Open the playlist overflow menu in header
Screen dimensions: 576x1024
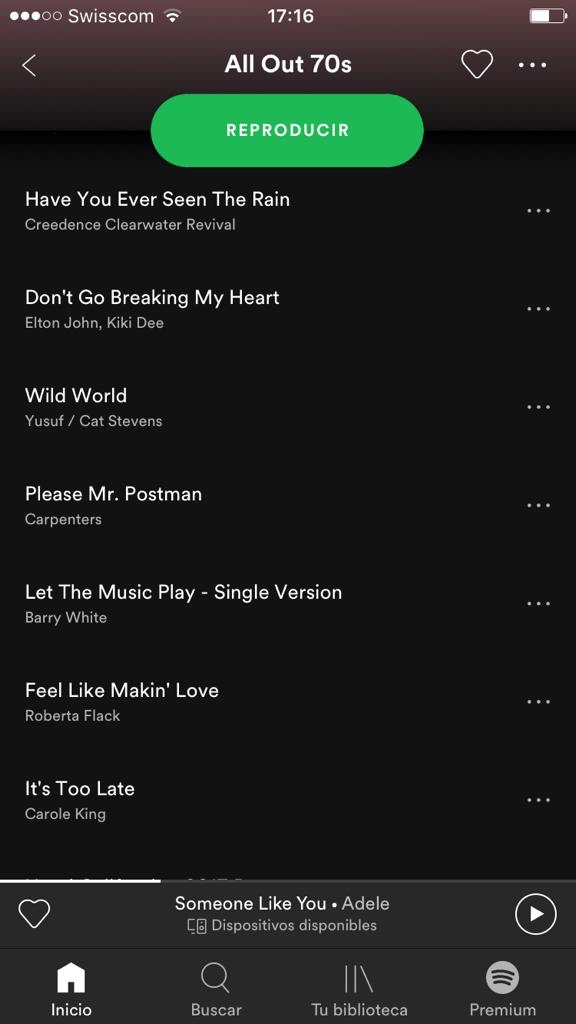pyautogui.click(x=532, y=65)
